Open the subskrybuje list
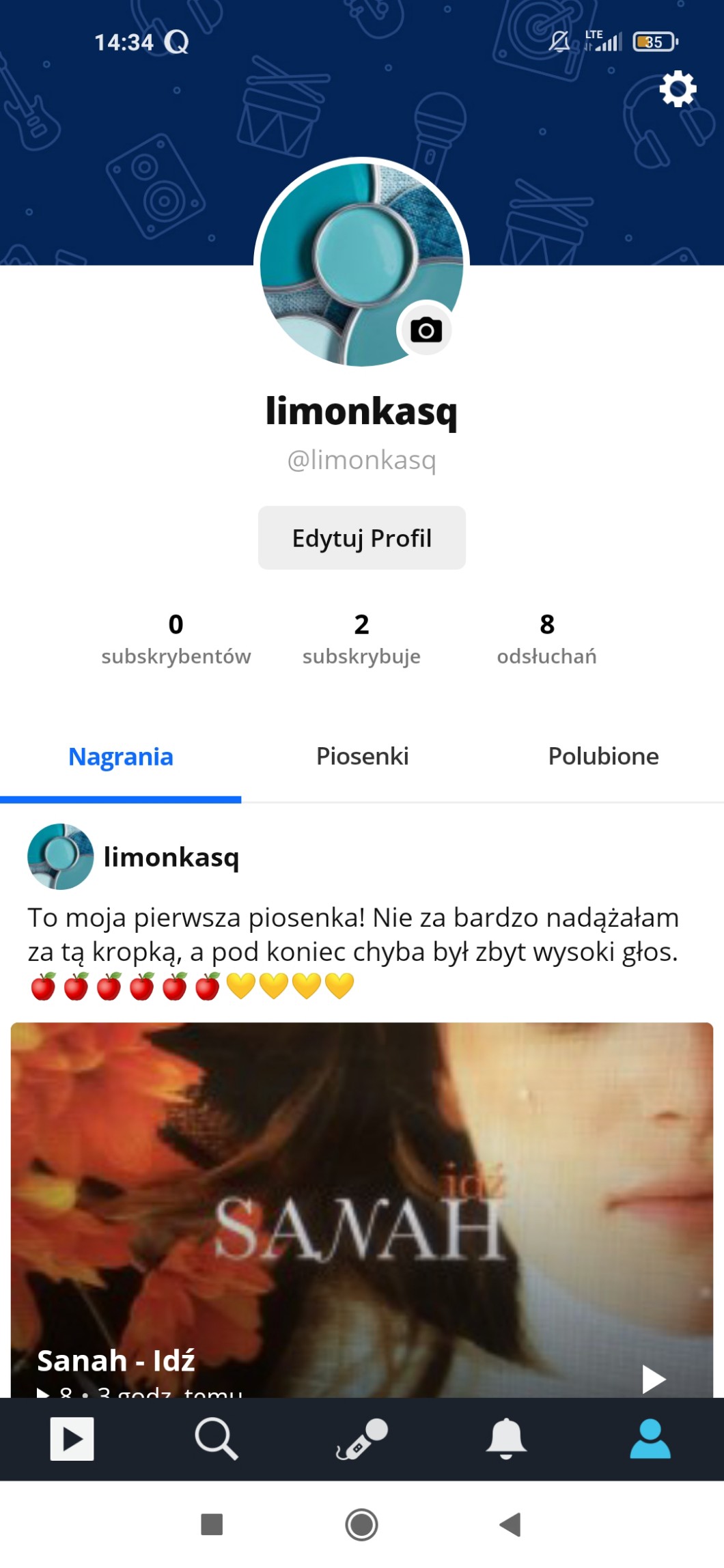Screen dimensions: 724x1568 point(361,639)
